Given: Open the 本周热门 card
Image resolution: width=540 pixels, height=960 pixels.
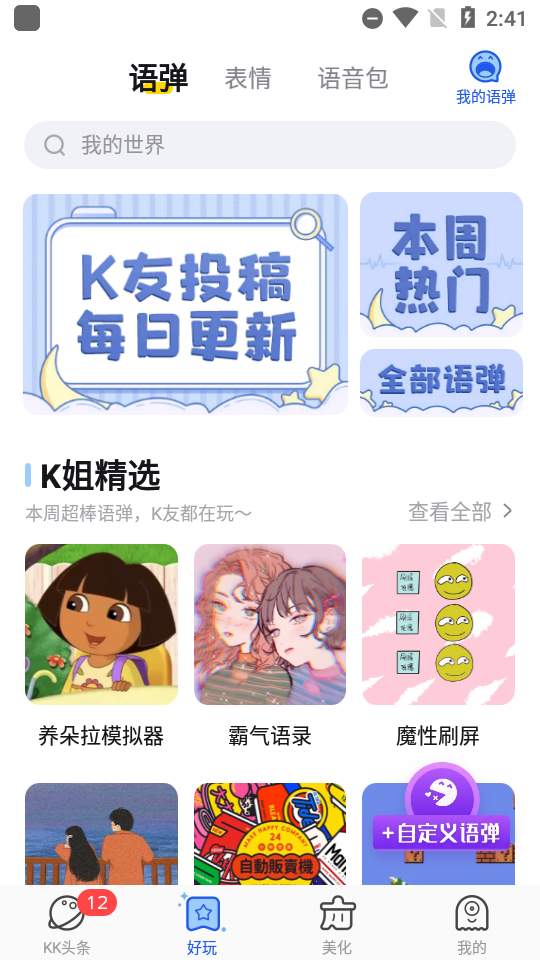Looking at the screenshot, I should pos(441,264).
